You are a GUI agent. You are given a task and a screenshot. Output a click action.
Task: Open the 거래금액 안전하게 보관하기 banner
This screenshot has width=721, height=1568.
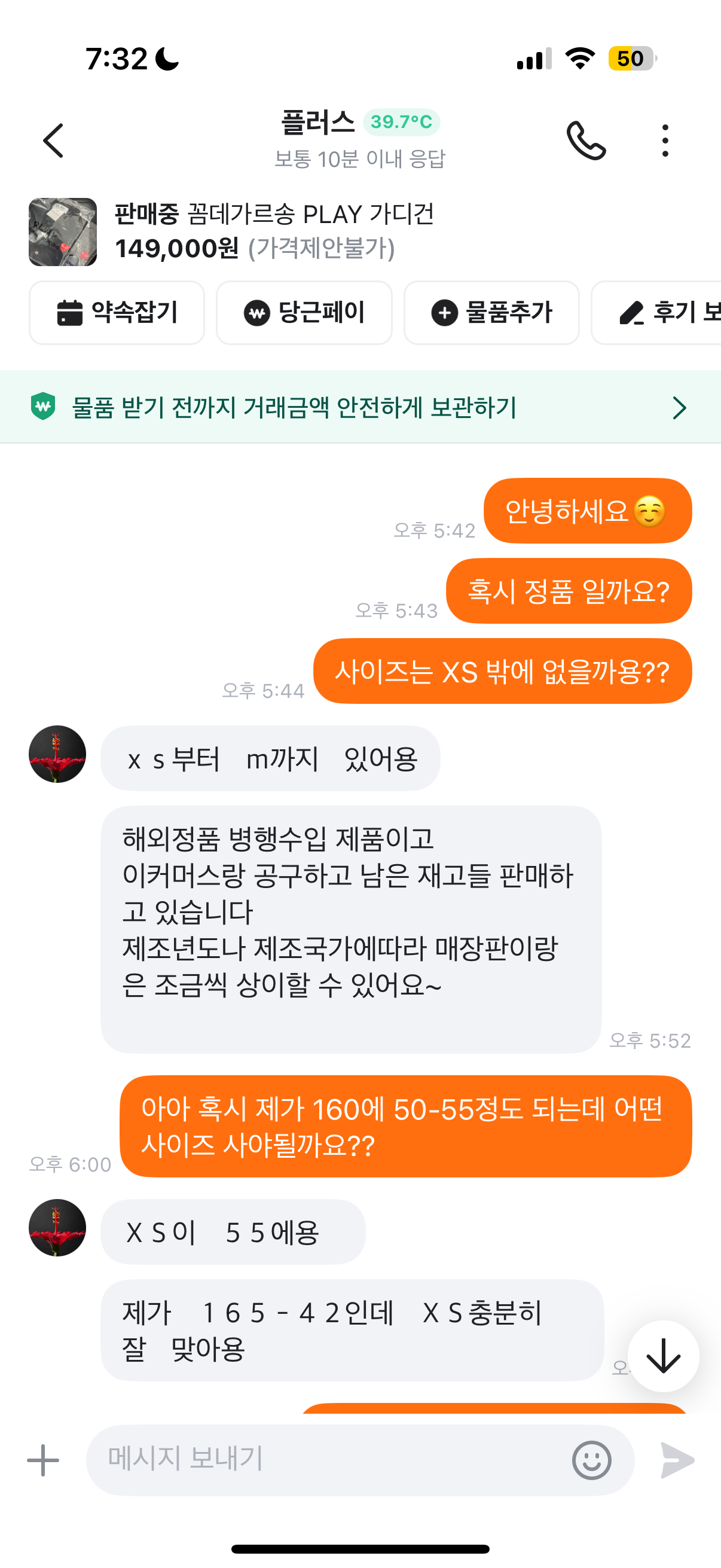coord(360,407)
